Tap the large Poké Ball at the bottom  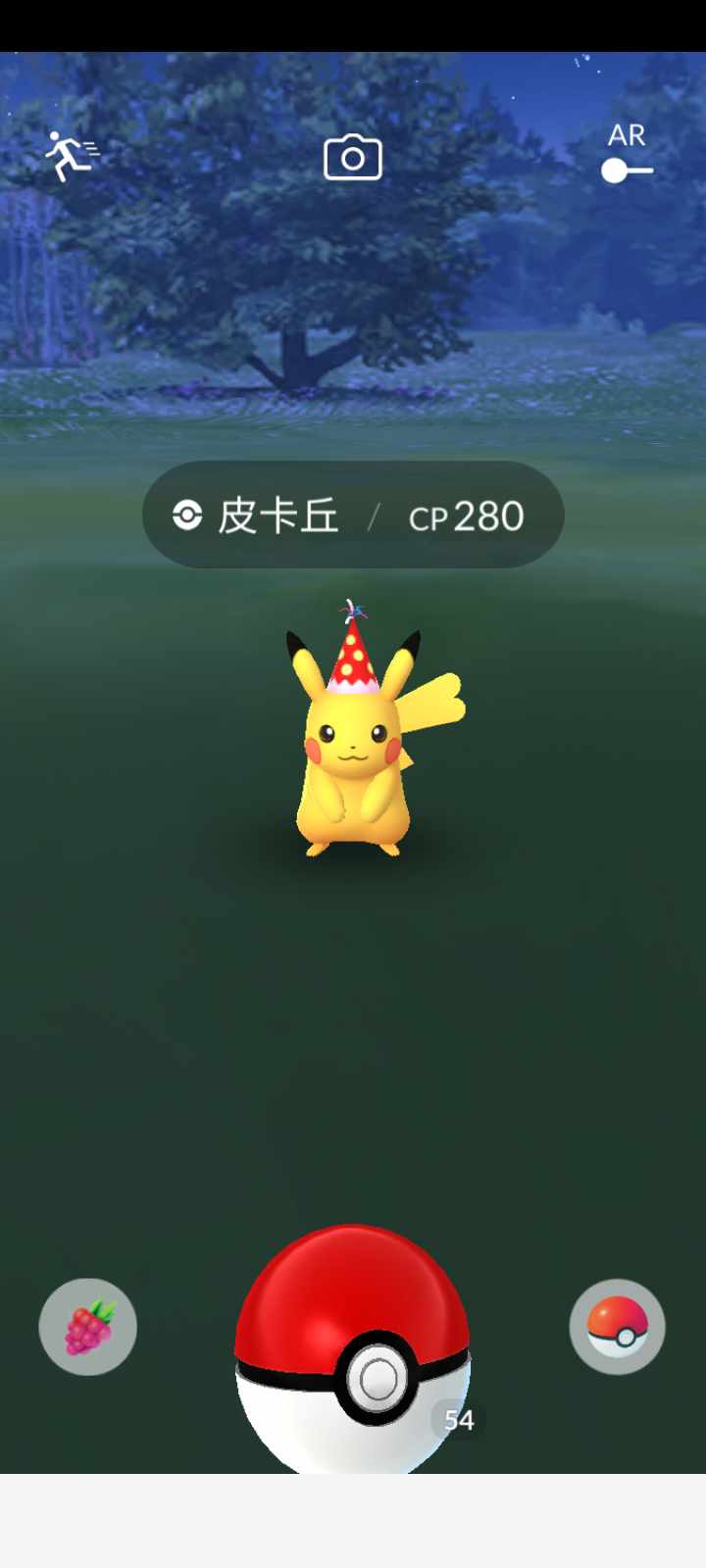point(353,1352)
